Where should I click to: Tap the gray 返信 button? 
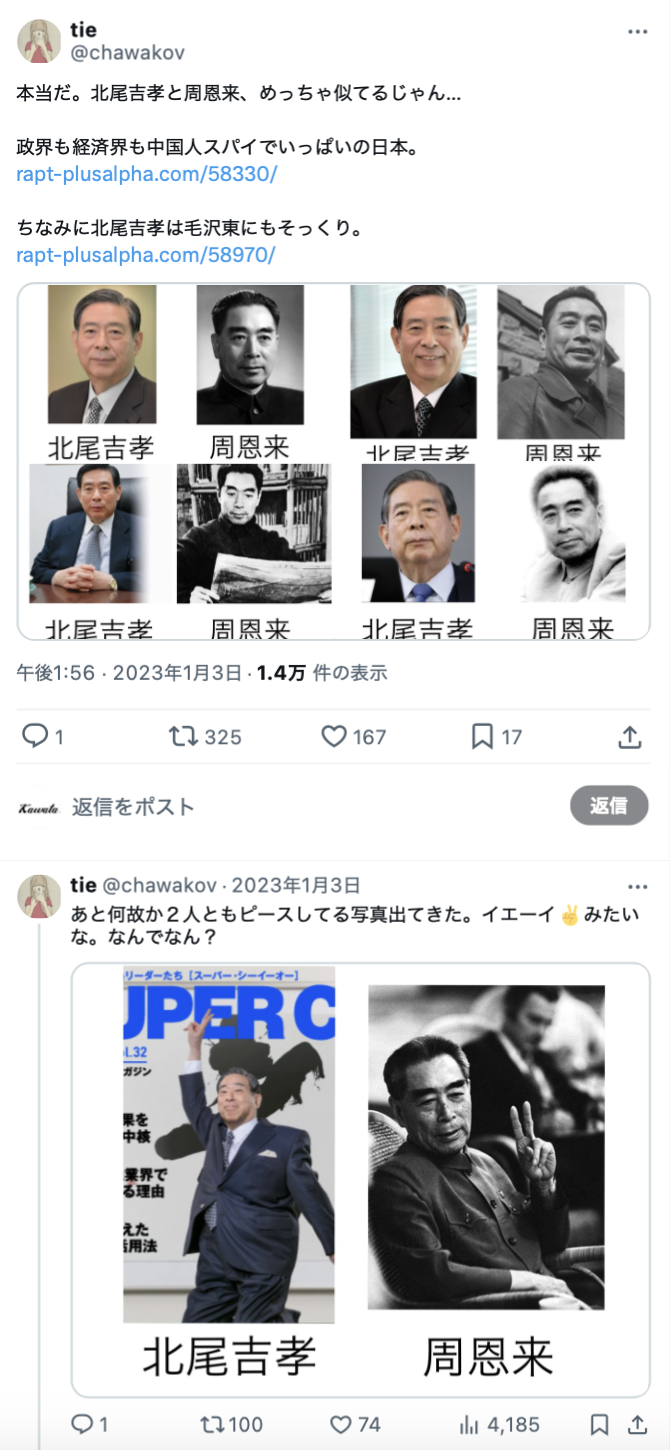tap(608, 806)
